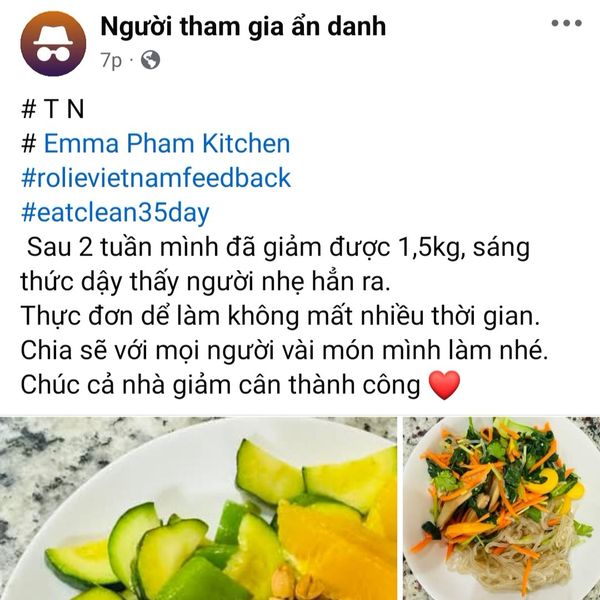
Task: Open the #eatclean35day hashtag
Action: tap(116, 213)
